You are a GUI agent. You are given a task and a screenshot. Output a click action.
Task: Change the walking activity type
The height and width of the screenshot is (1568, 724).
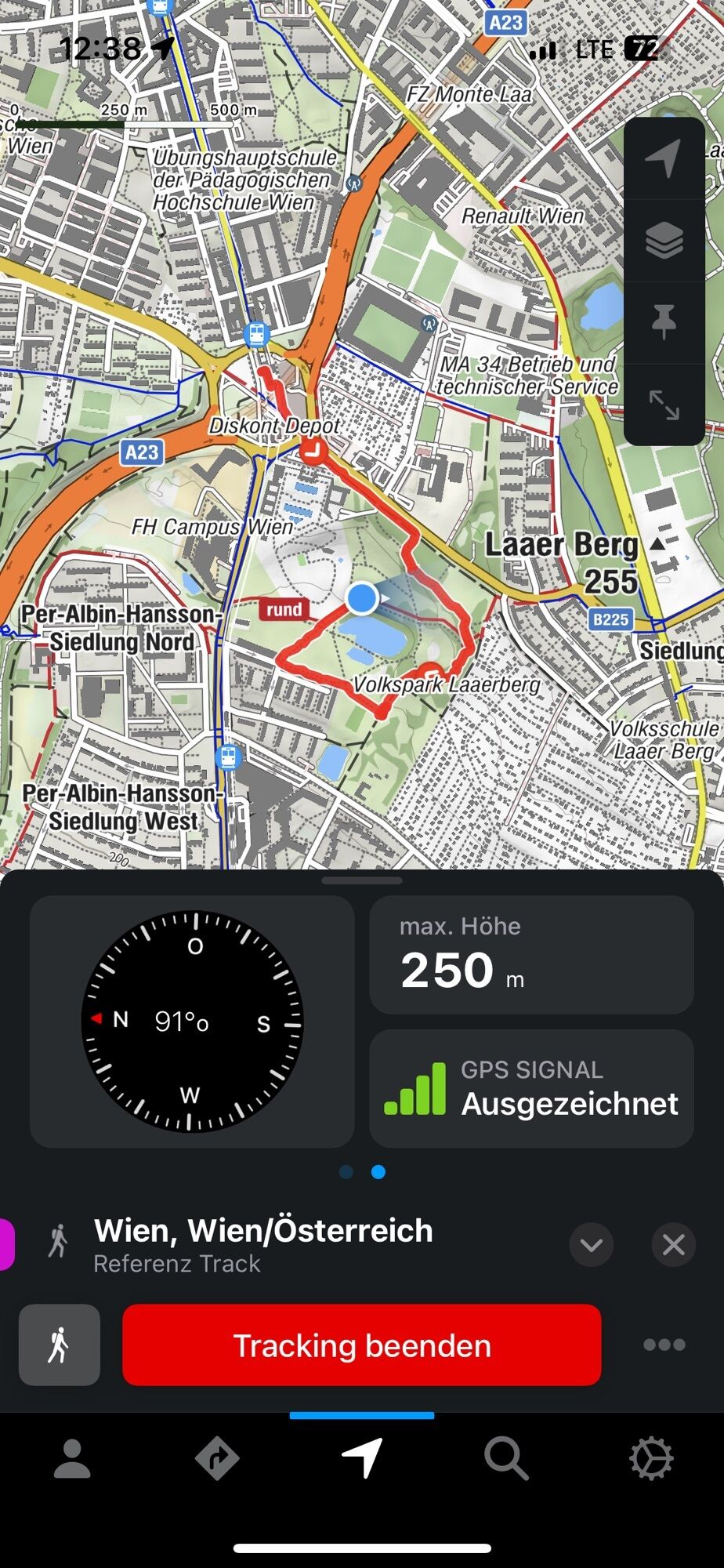coord(60,1345)
